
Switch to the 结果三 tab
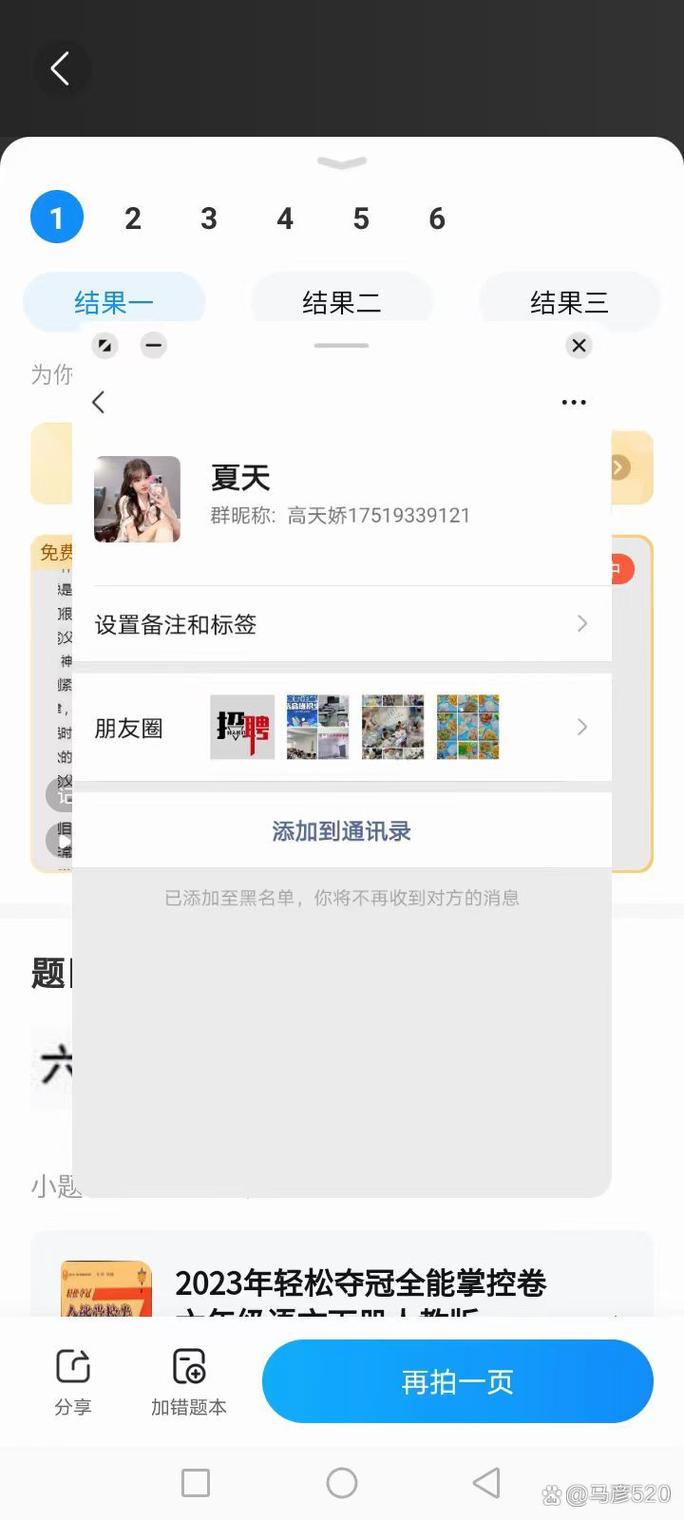pyautogui.click(x=569, y=302)
